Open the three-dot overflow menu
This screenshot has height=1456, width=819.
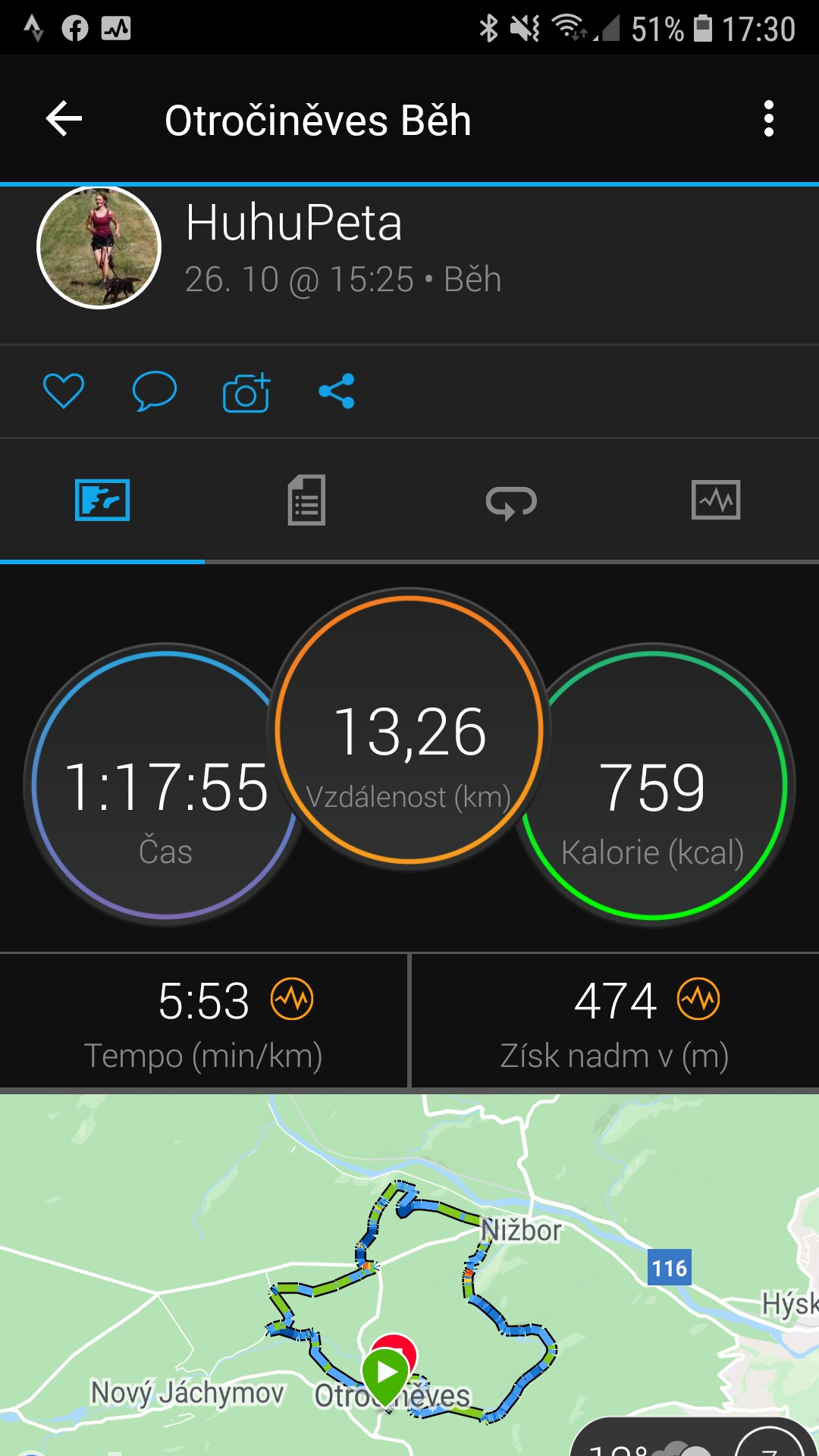pos(769,119)
